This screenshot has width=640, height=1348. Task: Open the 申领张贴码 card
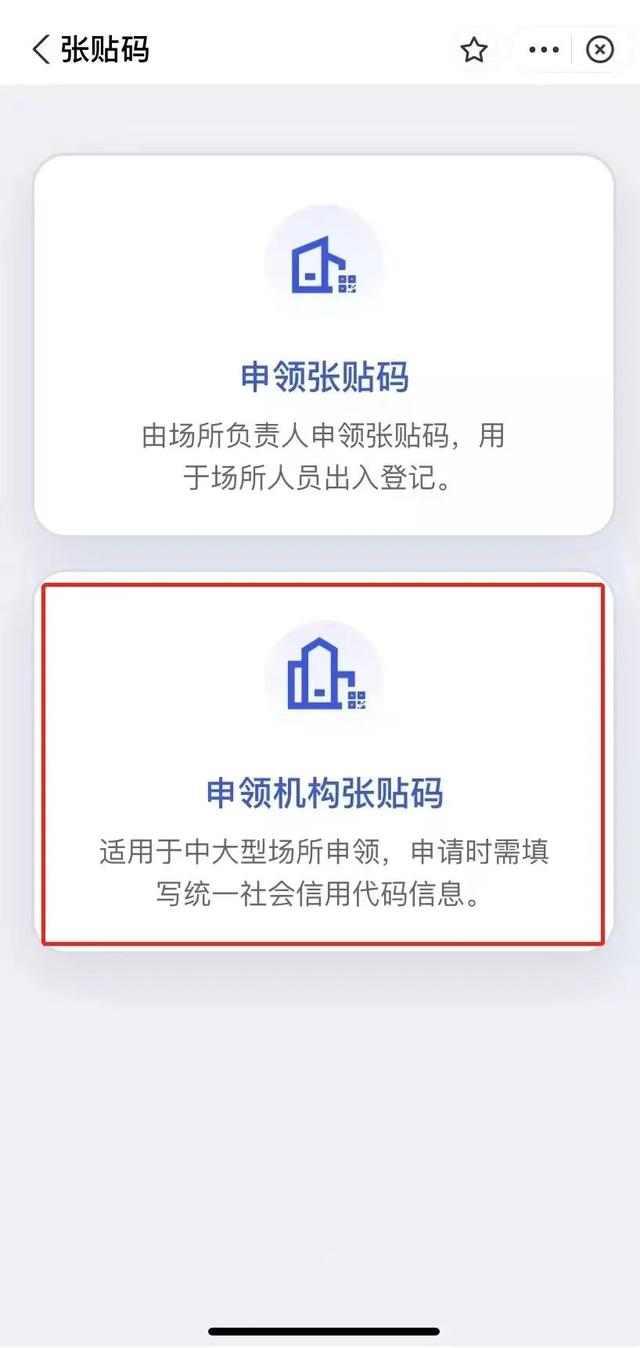[x=324, y=345]
